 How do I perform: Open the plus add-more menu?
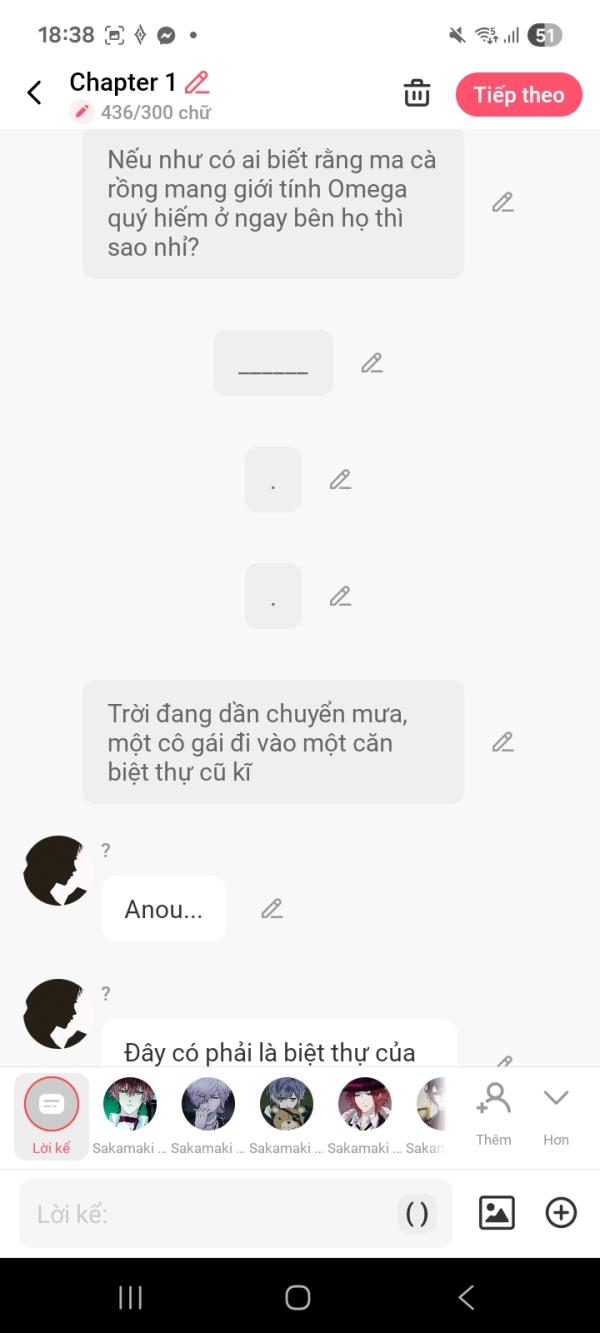click(561, 1213)
